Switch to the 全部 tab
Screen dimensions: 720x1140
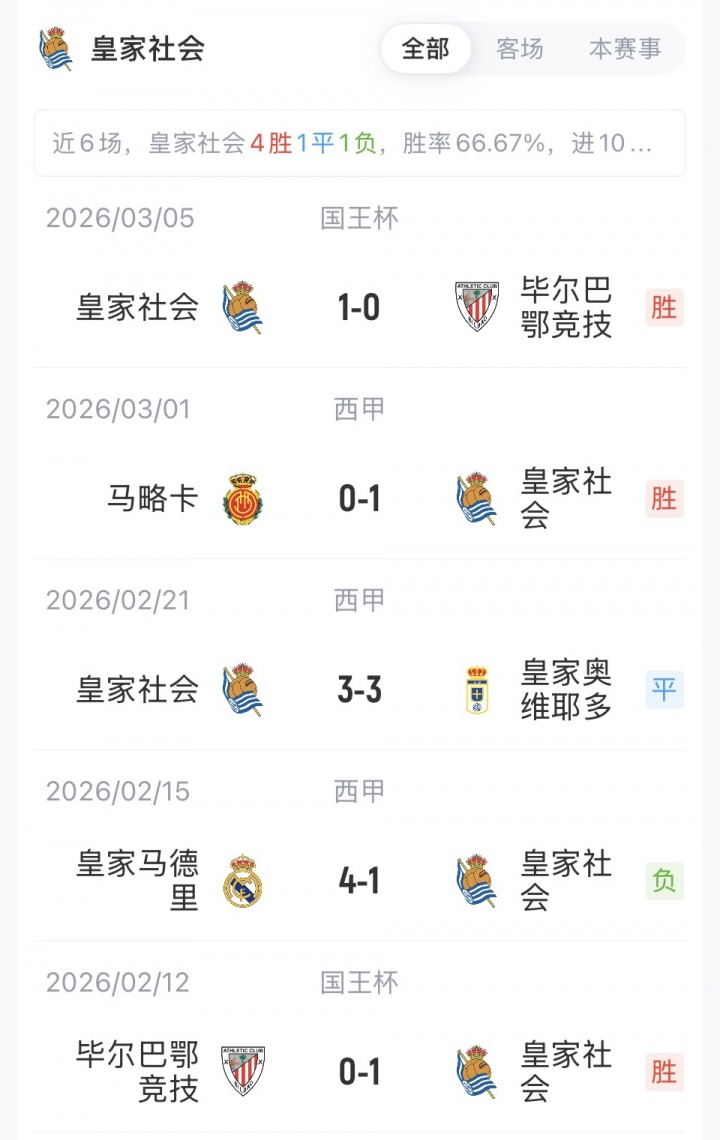[425, 49]
